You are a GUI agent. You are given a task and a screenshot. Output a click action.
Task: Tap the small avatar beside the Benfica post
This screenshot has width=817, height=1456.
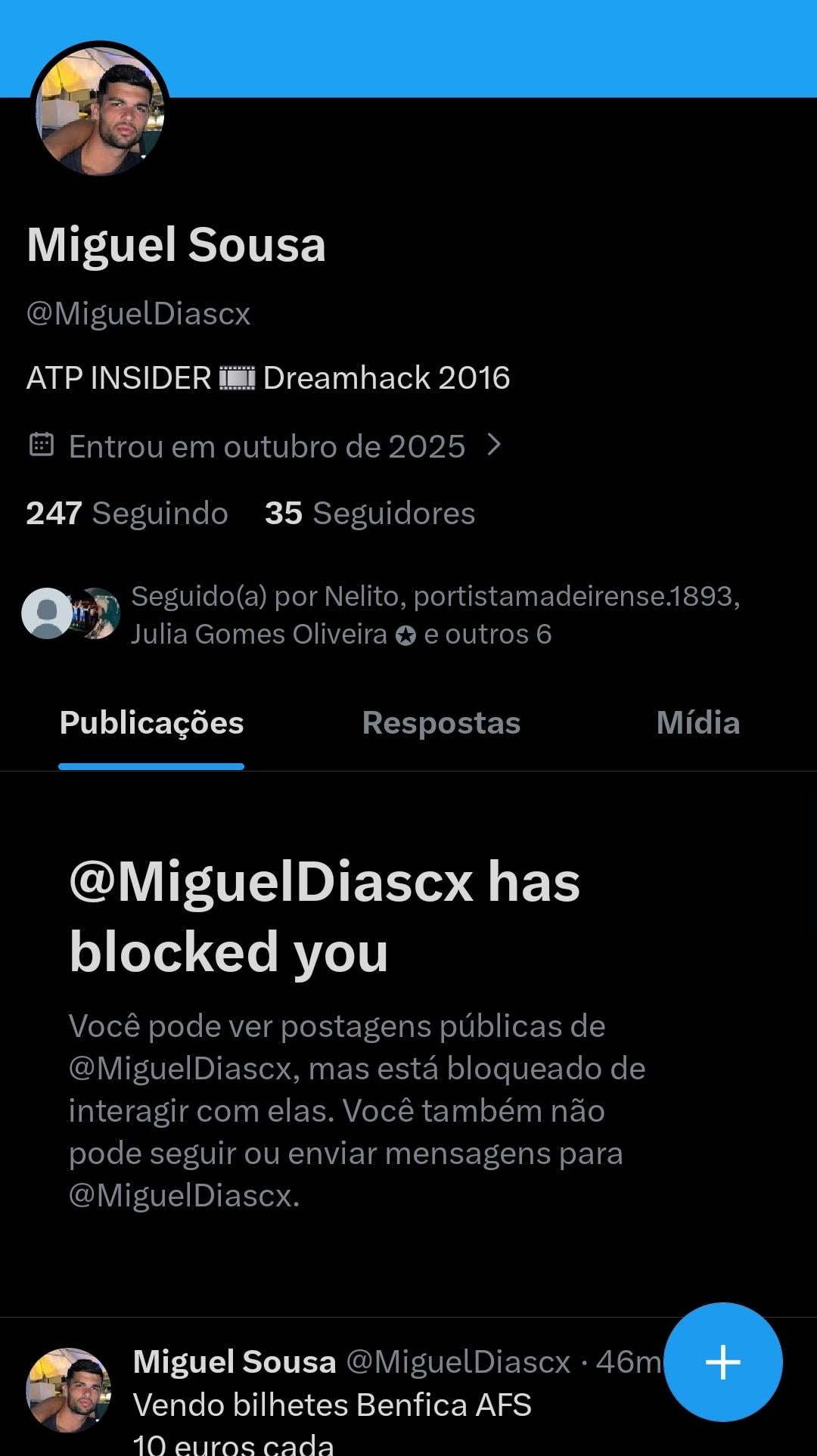coord(69,1390)
